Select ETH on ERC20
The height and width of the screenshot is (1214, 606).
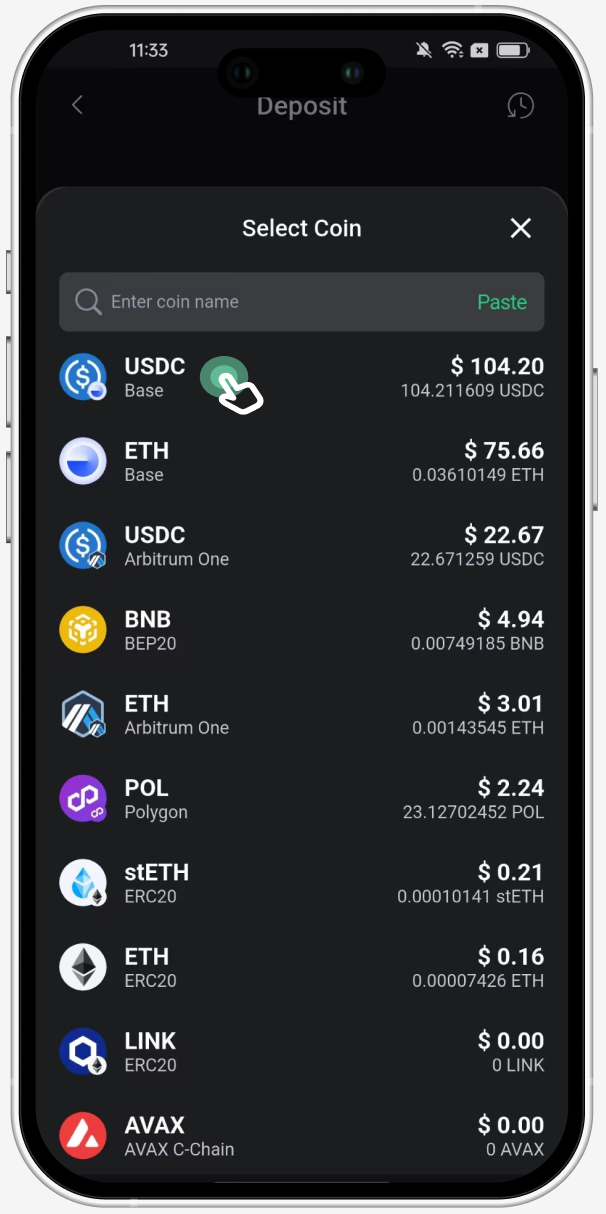301,967
